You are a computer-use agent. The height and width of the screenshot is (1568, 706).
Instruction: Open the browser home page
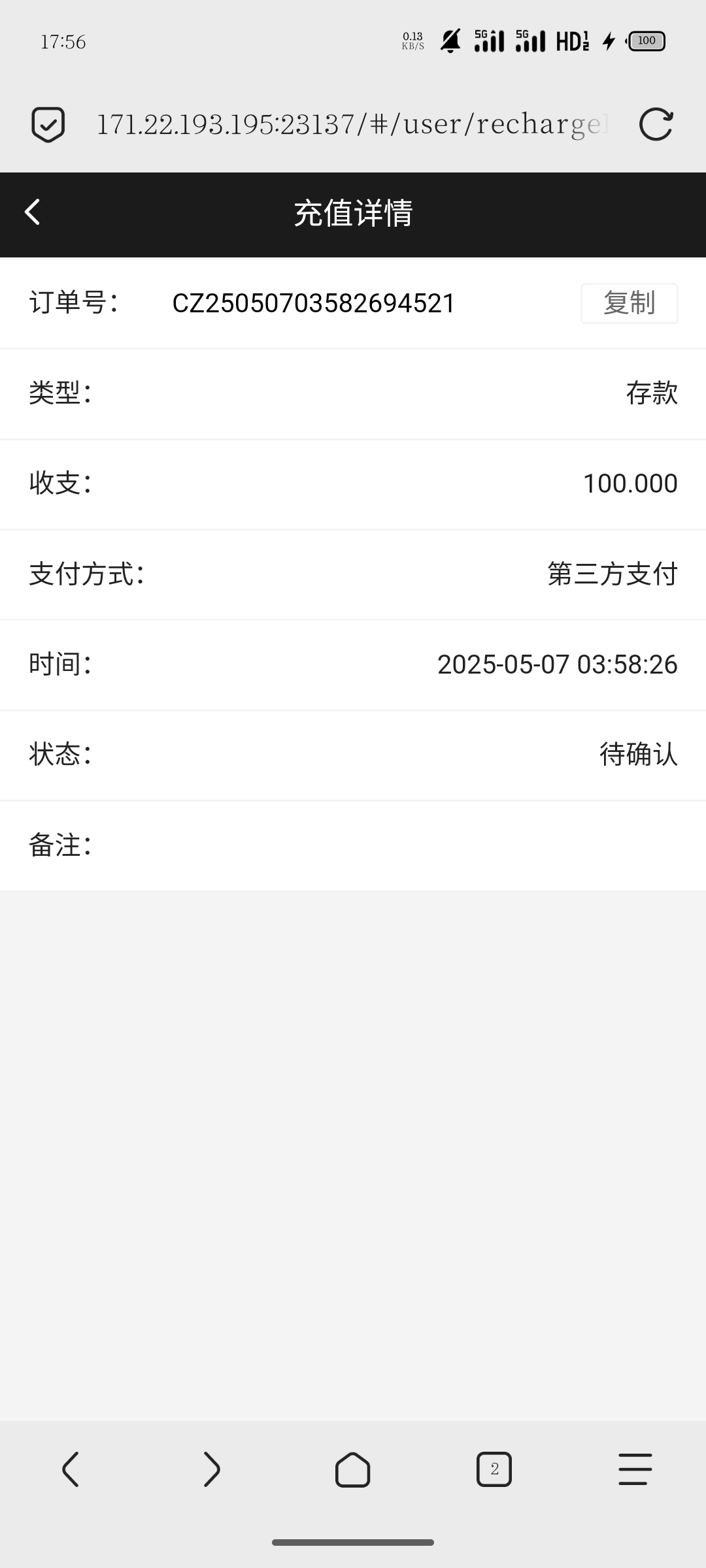[353, 1469]
